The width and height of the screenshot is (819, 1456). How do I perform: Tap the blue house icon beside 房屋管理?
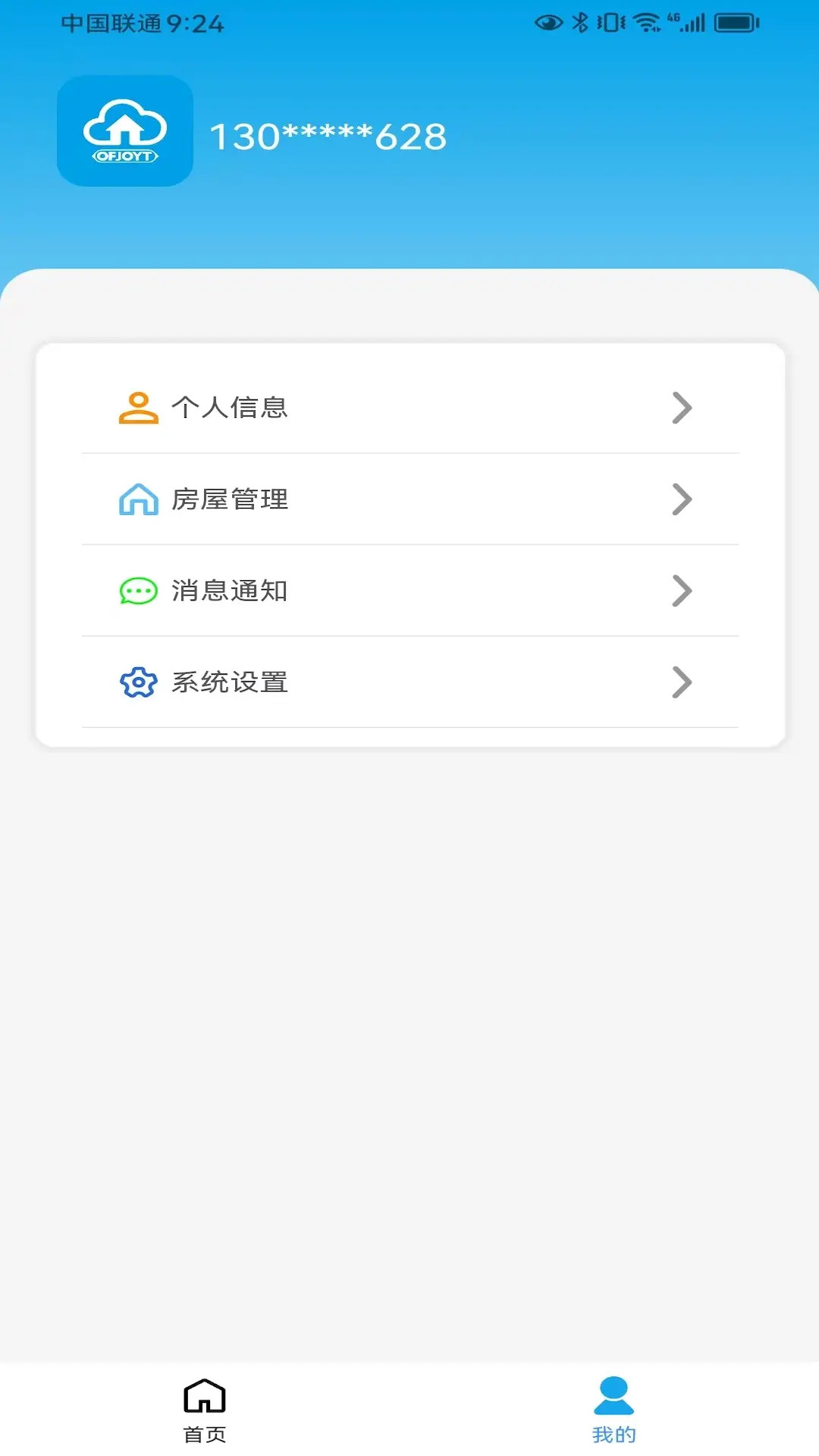pos(137,500)
